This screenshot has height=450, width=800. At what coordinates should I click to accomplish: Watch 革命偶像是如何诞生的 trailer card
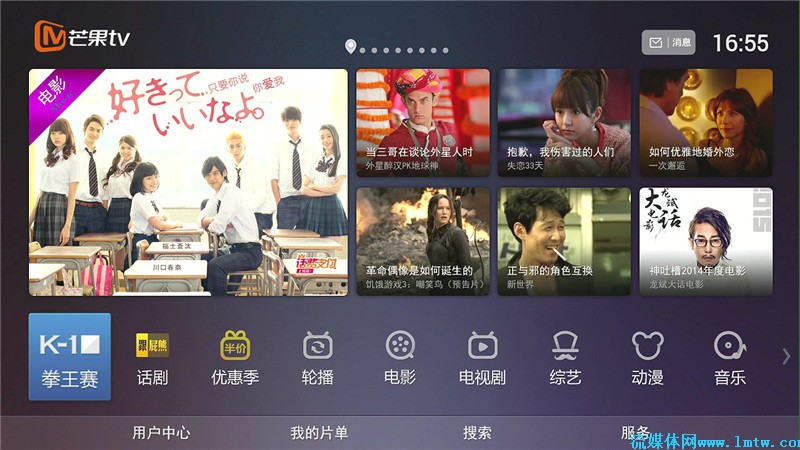pyautogui.click(x=423, y=241)
